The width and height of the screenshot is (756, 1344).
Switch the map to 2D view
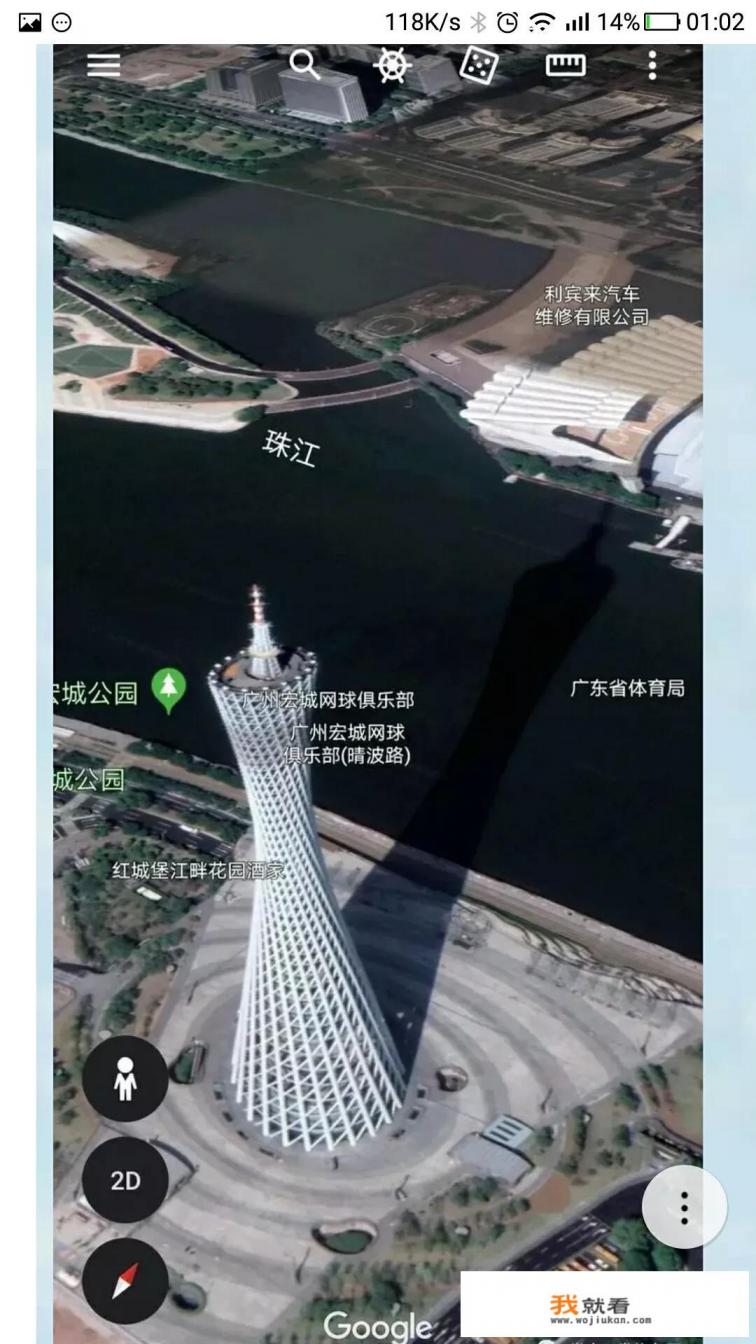tap(125, 1180)
